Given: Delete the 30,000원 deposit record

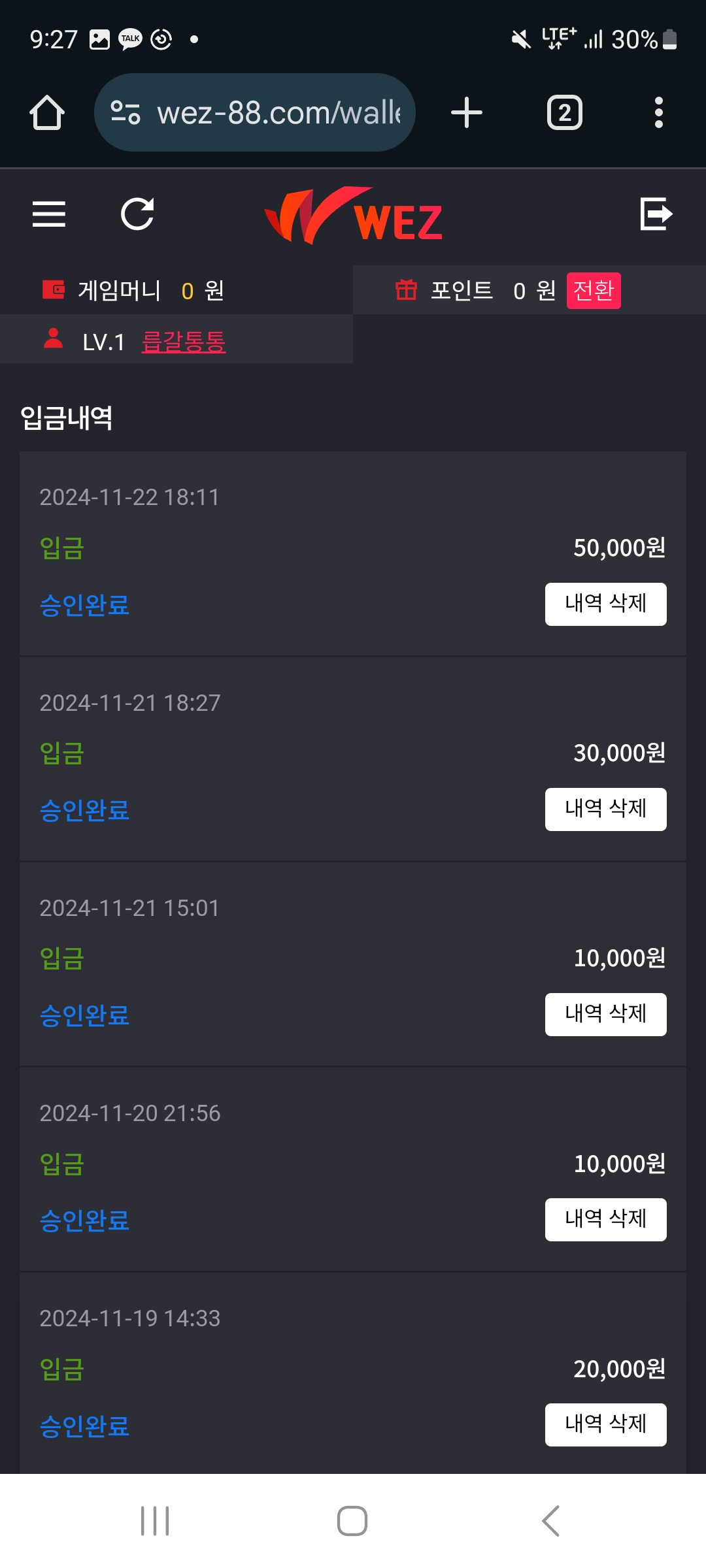Looking at the screenshot, I should coord(605,809).
